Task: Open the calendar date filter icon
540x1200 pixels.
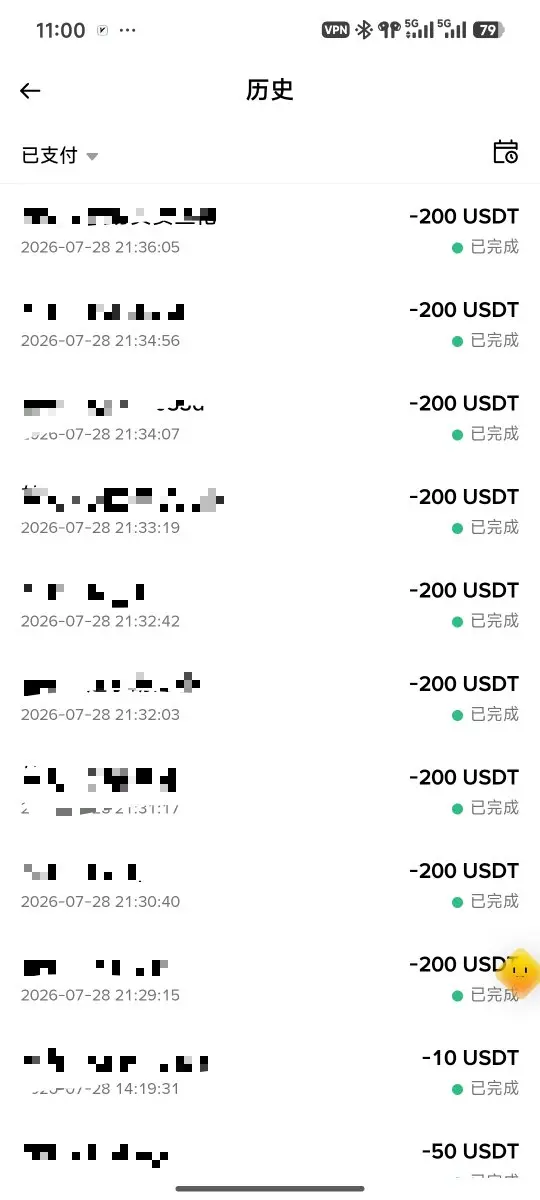Action: 506,152
